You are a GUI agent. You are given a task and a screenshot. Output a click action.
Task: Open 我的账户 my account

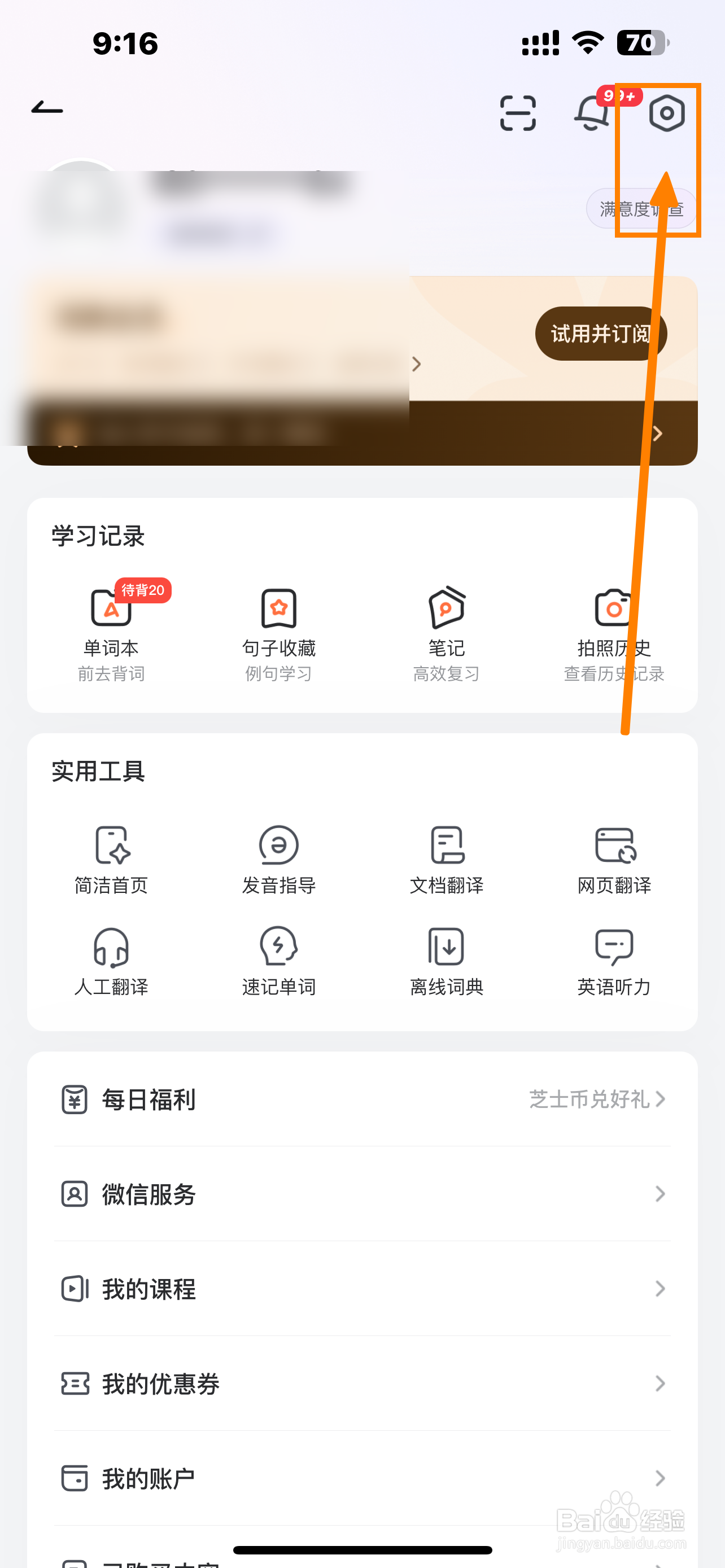click(362, 1477)
